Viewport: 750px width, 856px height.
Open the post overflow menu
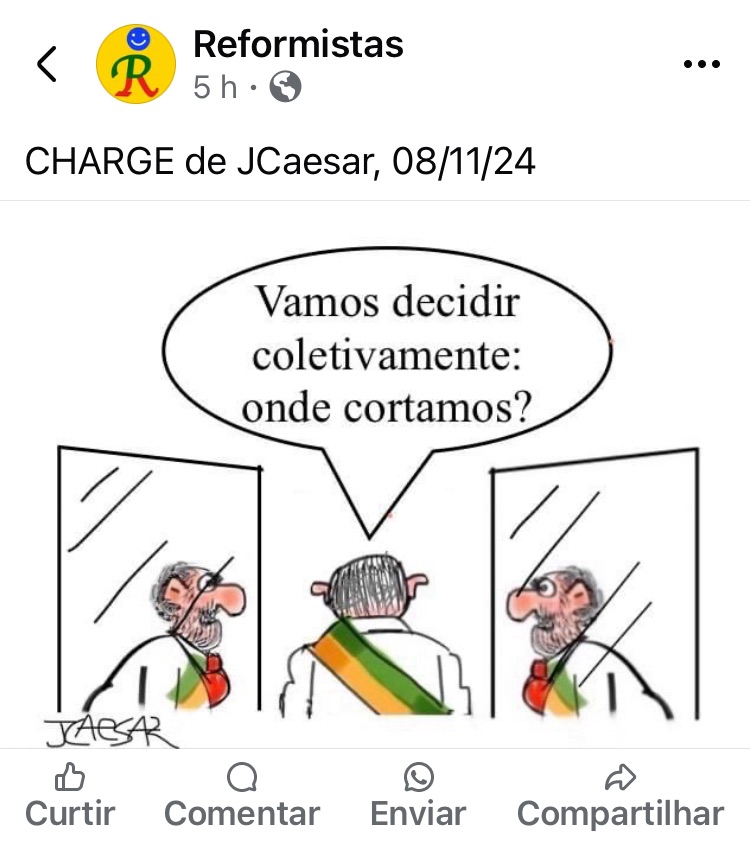(701, 64)
